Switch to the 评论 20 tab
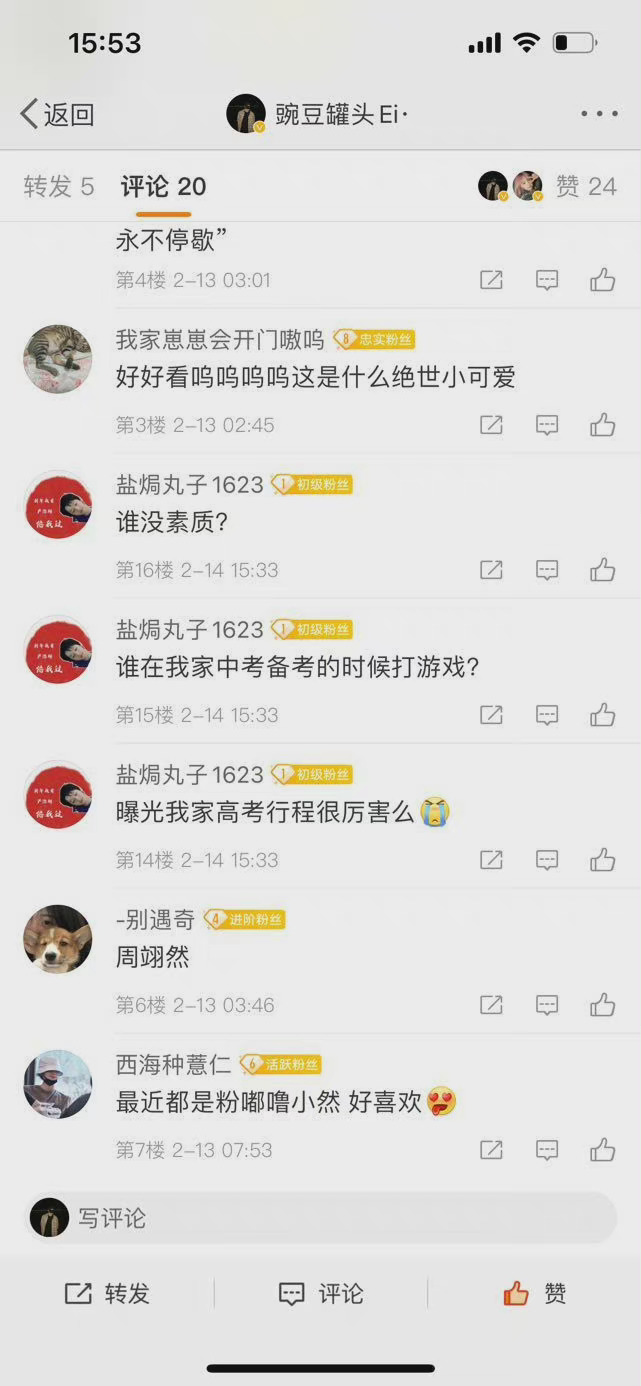Screen dimensions: 641x1386 [163, 186]
